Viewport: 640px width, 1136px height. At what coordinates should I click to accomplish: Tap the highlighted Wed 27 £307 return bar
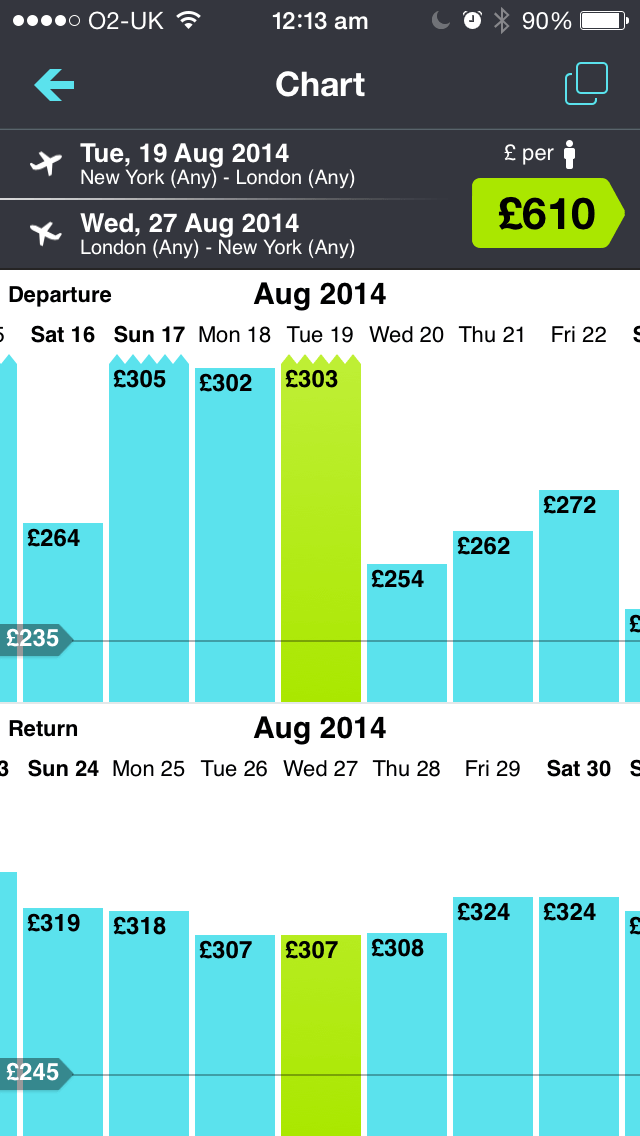[320, 1035]
